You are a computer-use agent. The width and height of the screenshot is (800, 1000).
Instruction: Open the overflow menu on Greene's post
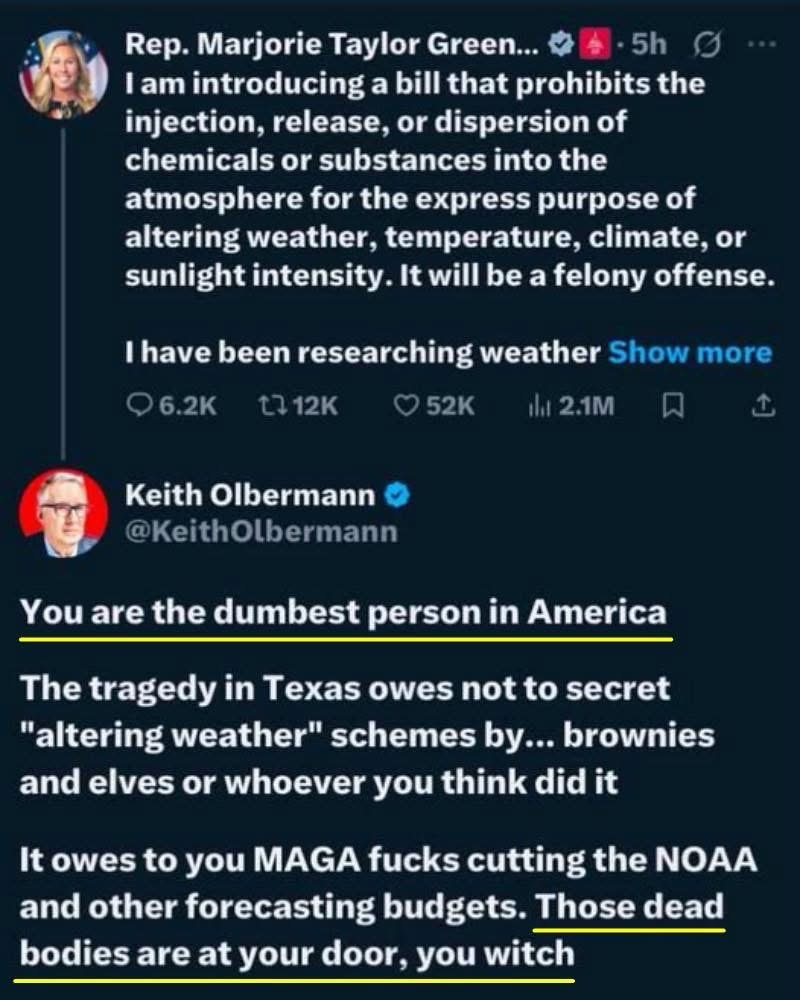[x=762, y=45]
